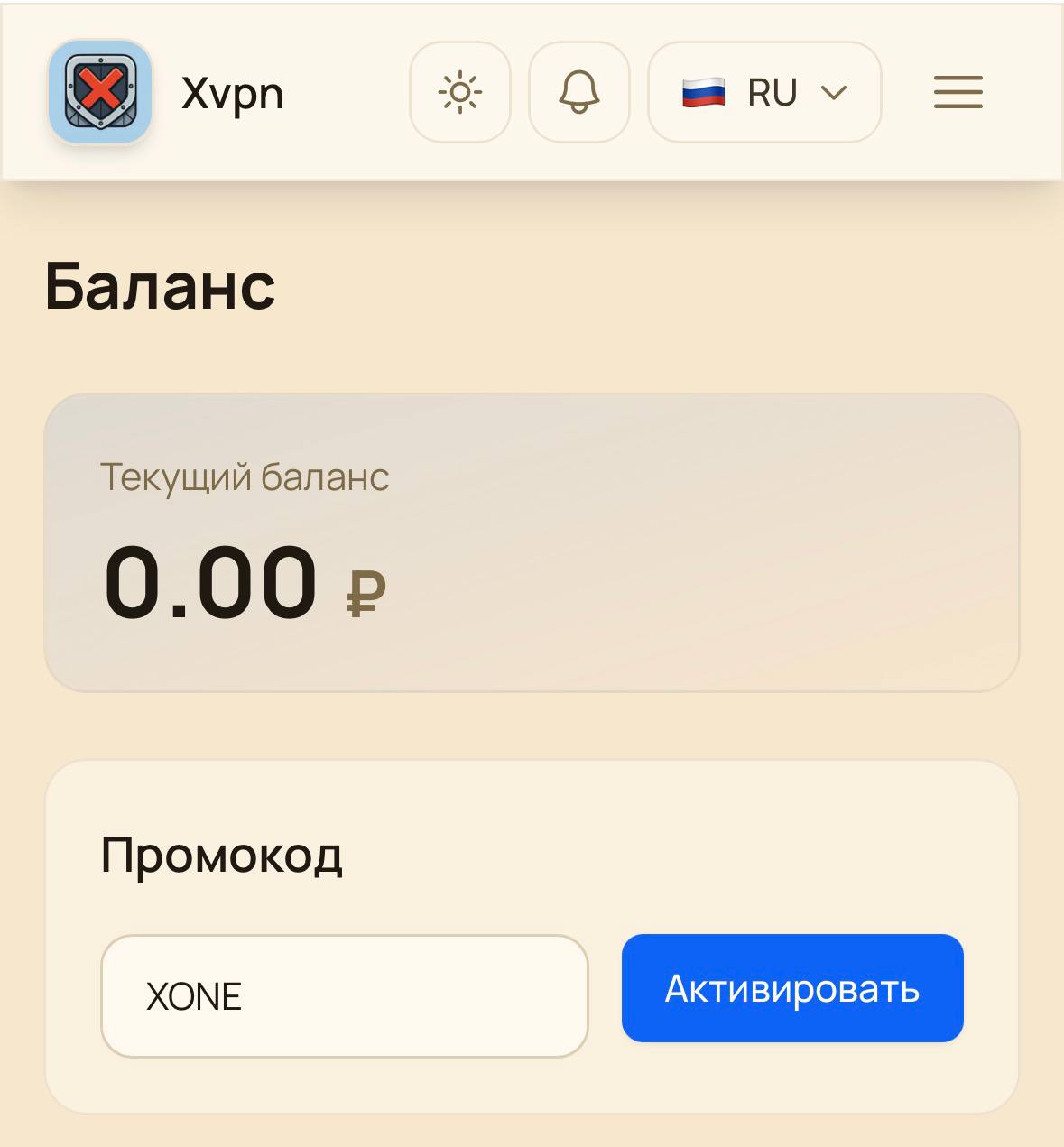
Task: Focus the promo code field with XONE
Action: [x=344, y=995]
